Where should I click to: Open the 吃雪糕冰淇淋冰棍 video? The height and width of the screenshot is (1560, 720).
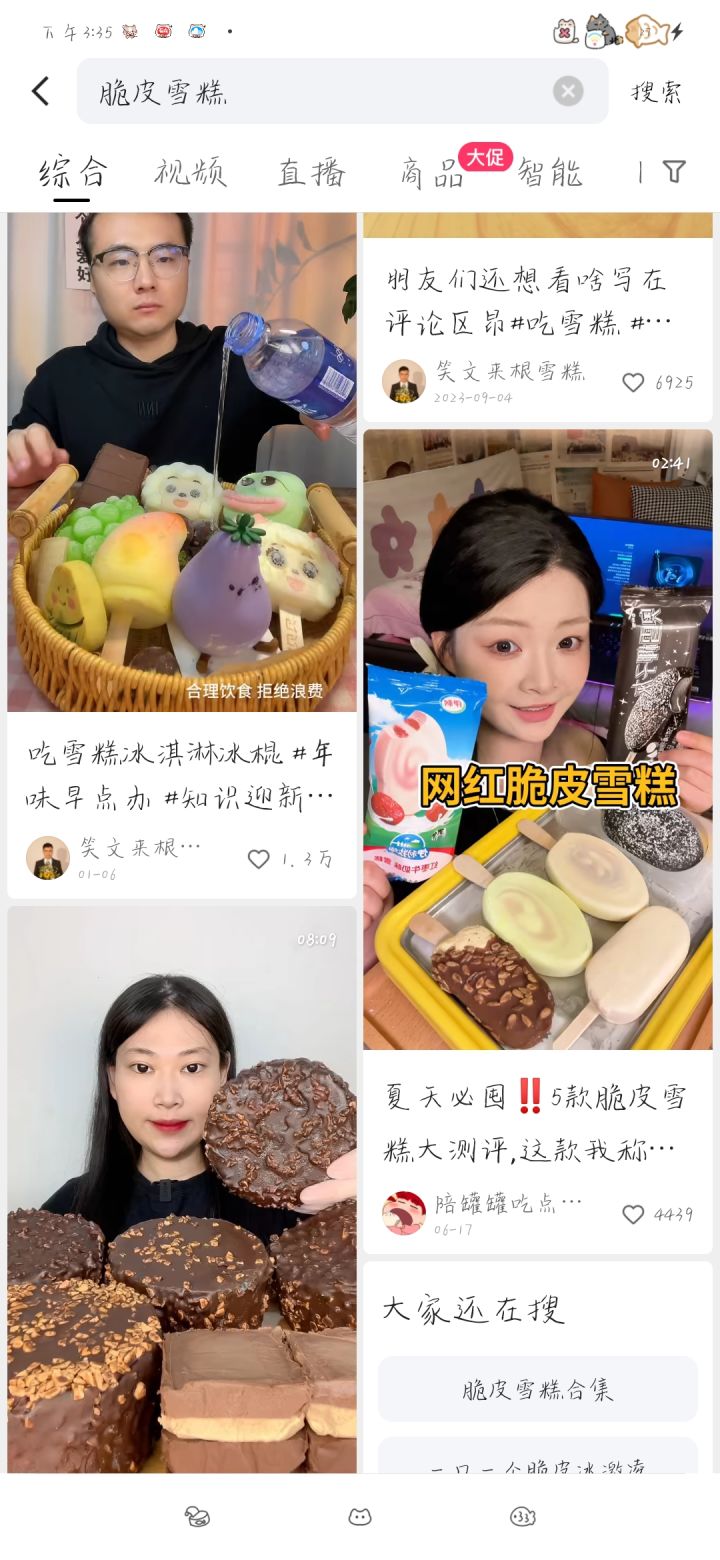[x=182, y=462]
